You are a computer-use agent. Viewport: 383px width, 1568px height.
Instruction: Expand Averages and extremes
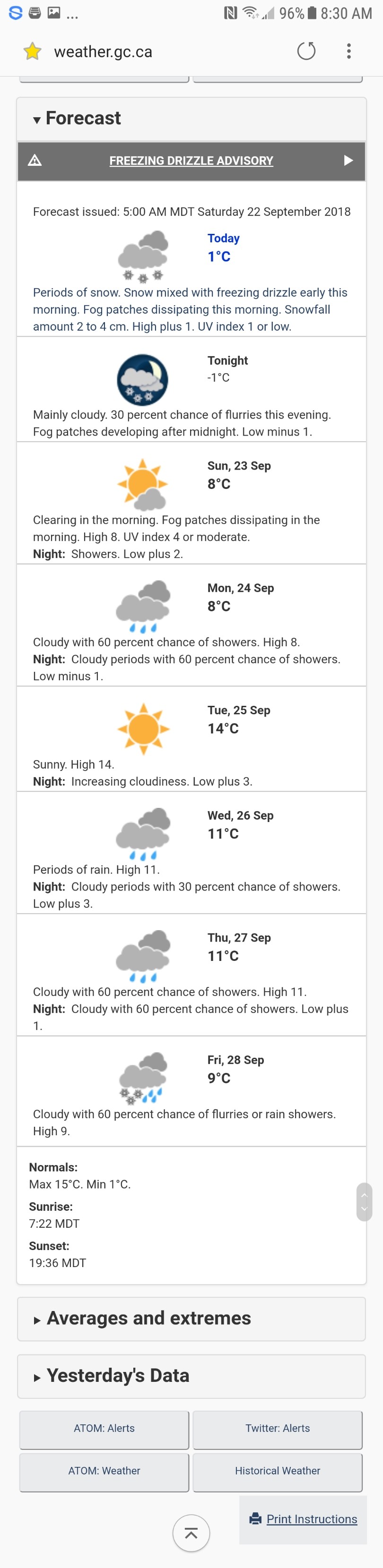click(x=148, y=1319)
